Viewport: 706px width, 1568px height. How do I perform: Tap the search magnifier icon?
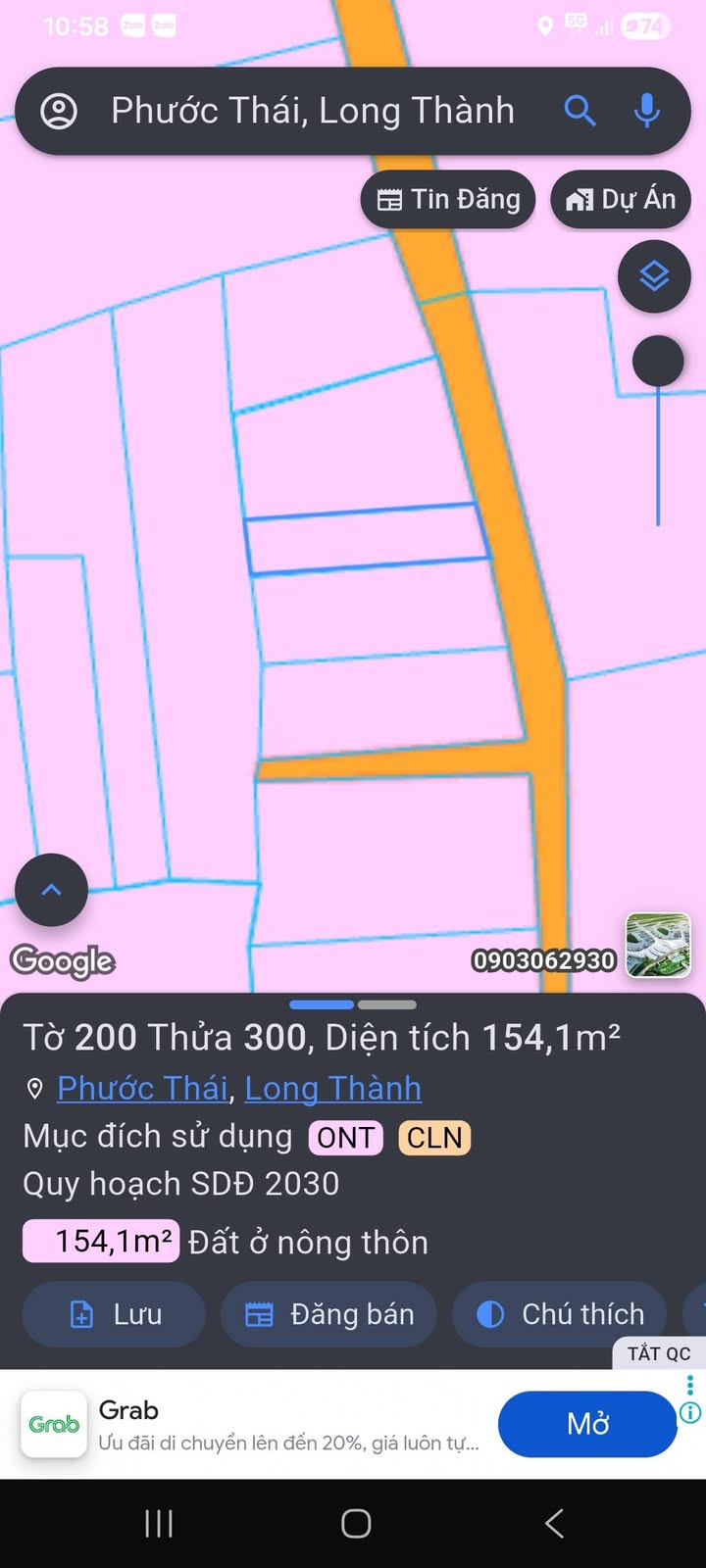pyautogui.click(x=580, y=111)
